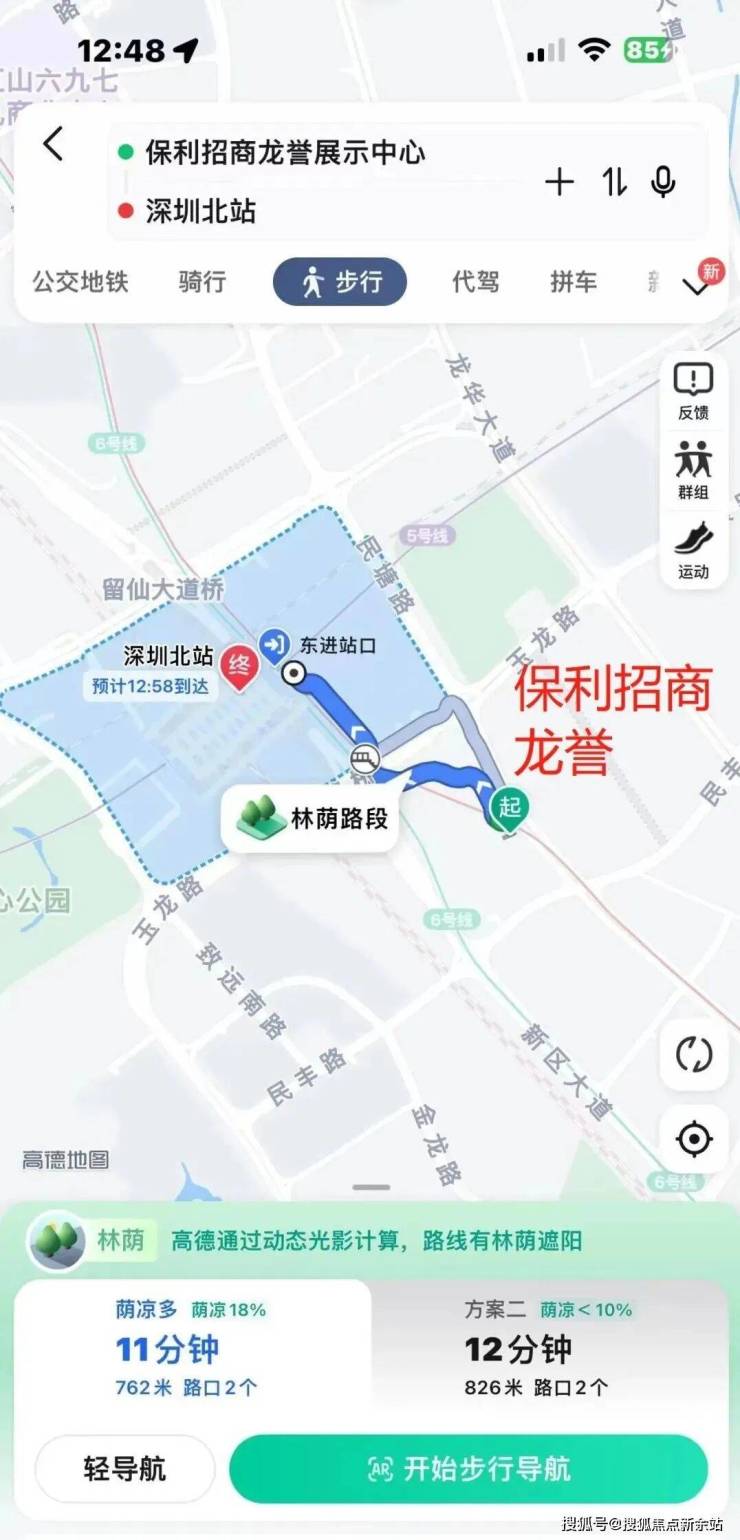Open the 群组 group feature
The height and width of the screenshot is (1540, 740).
coord(693,470)
